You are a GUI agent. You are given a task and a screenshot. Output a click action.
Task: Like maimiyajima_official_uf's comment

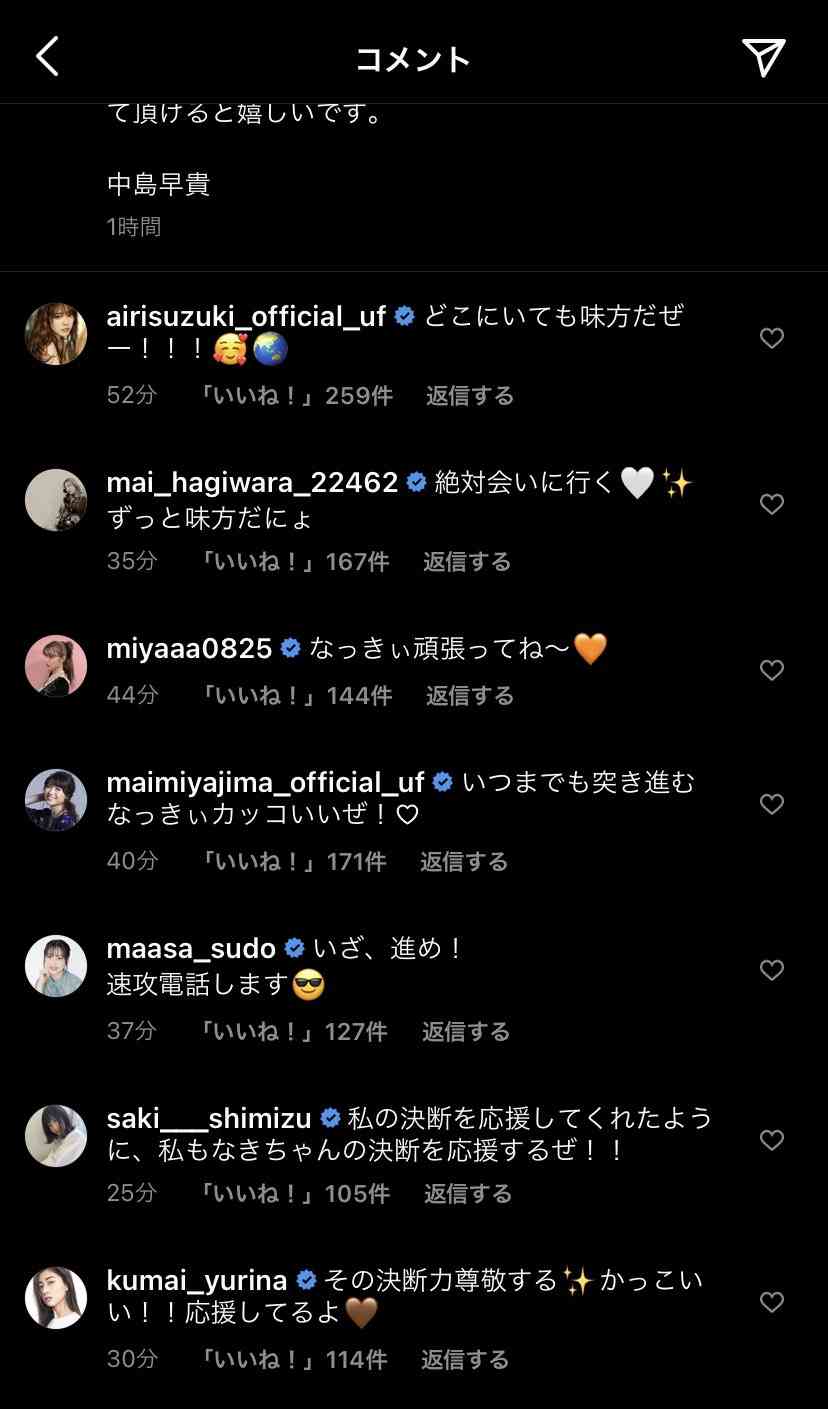pos(772,804)
